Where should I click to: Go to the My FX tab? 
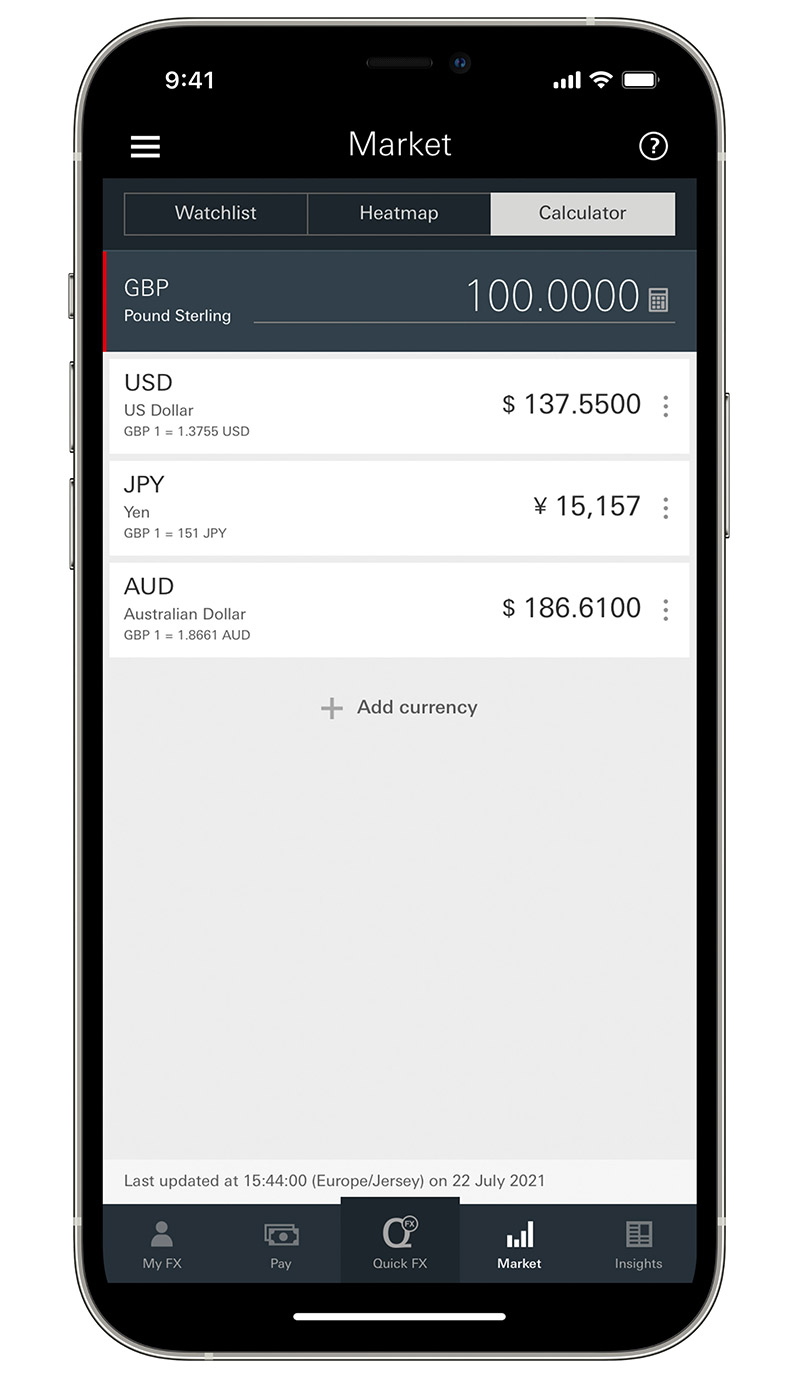pos(162,1245)
